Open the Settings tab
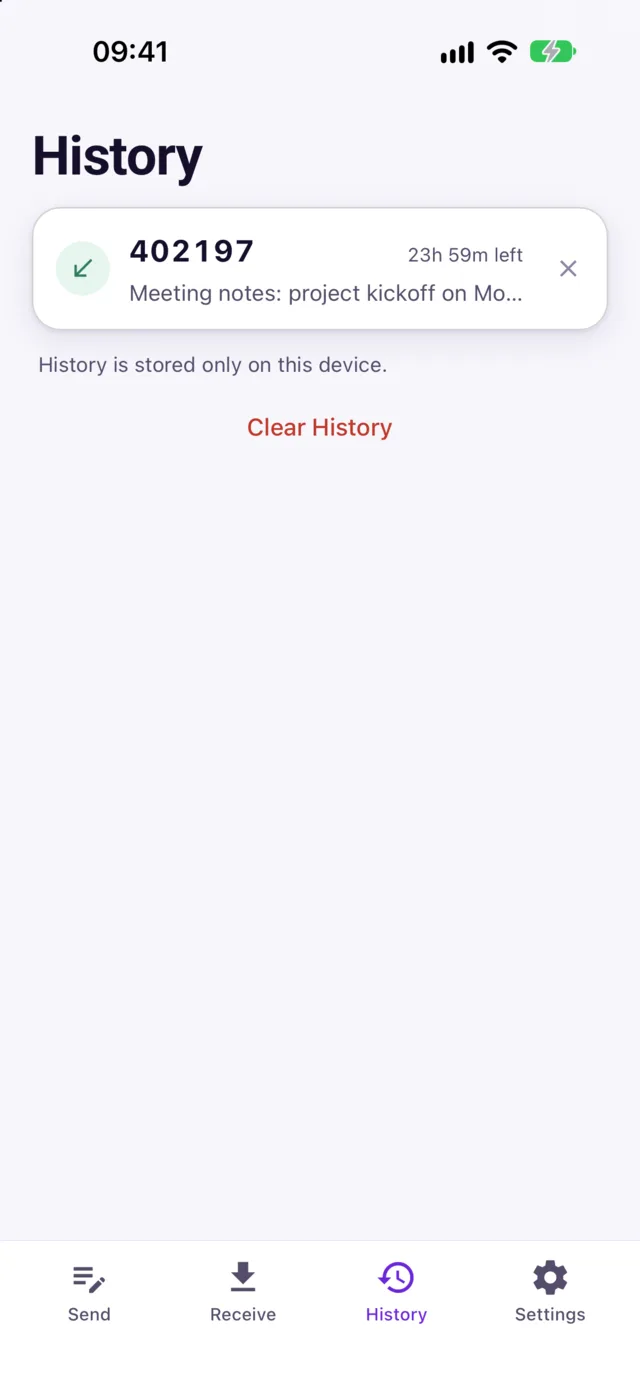640x1391 pixels. 550,1292
